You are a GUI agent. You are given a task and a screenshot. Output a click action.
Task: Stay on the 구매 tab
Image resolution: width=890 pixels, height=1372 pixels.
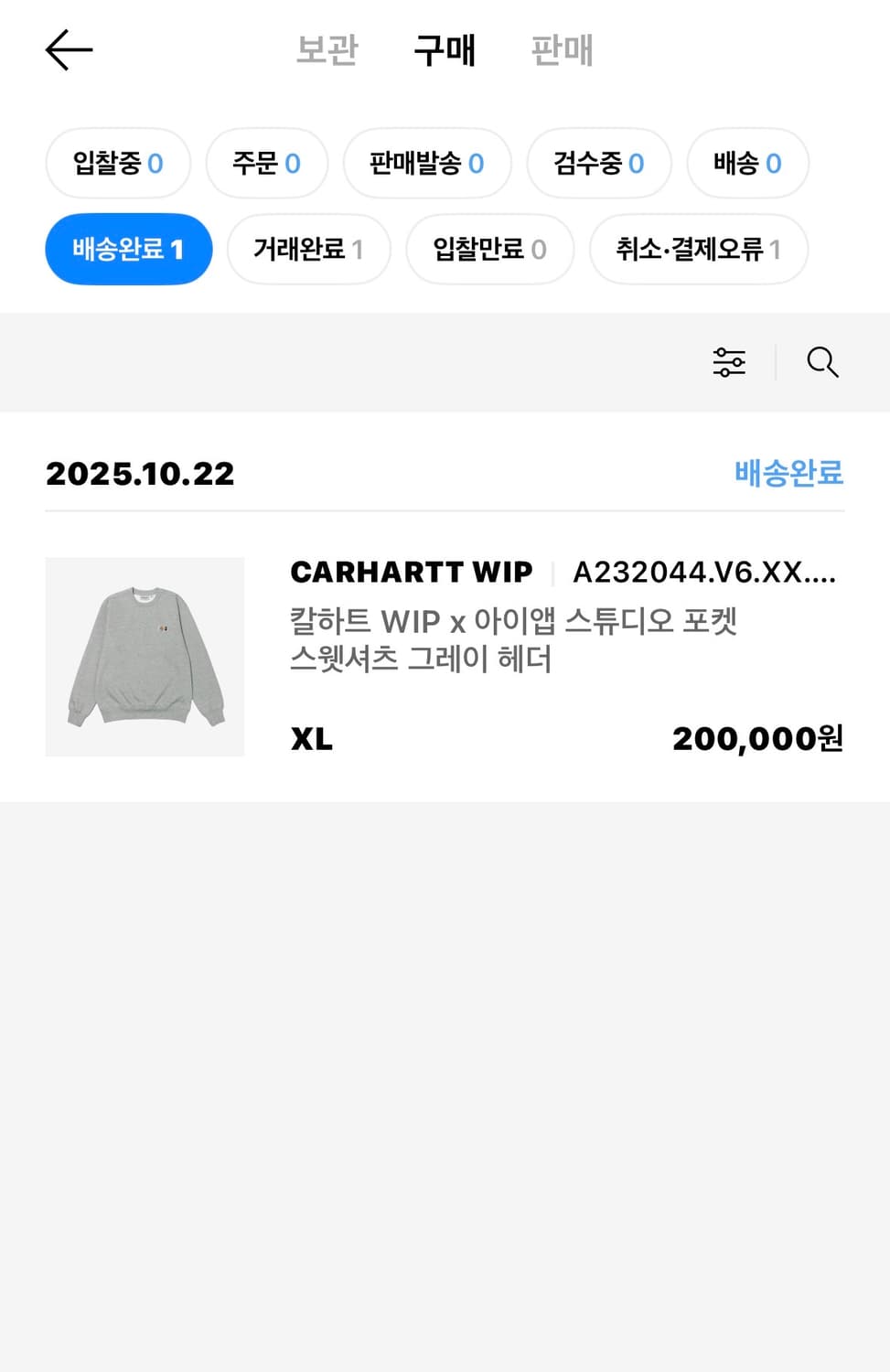click(445, 50)
